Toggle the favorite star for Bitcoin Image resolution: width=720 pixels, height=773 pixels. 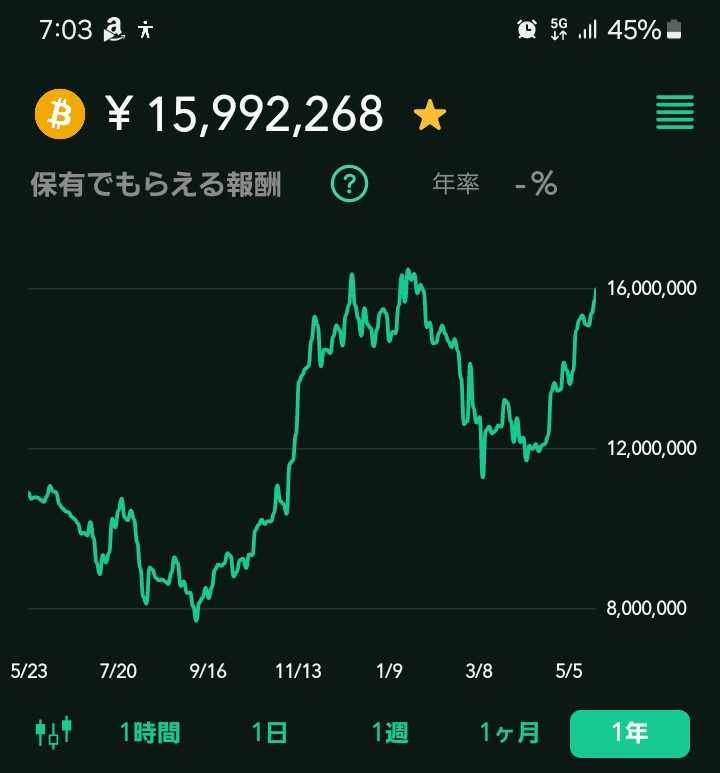point(430,116)
